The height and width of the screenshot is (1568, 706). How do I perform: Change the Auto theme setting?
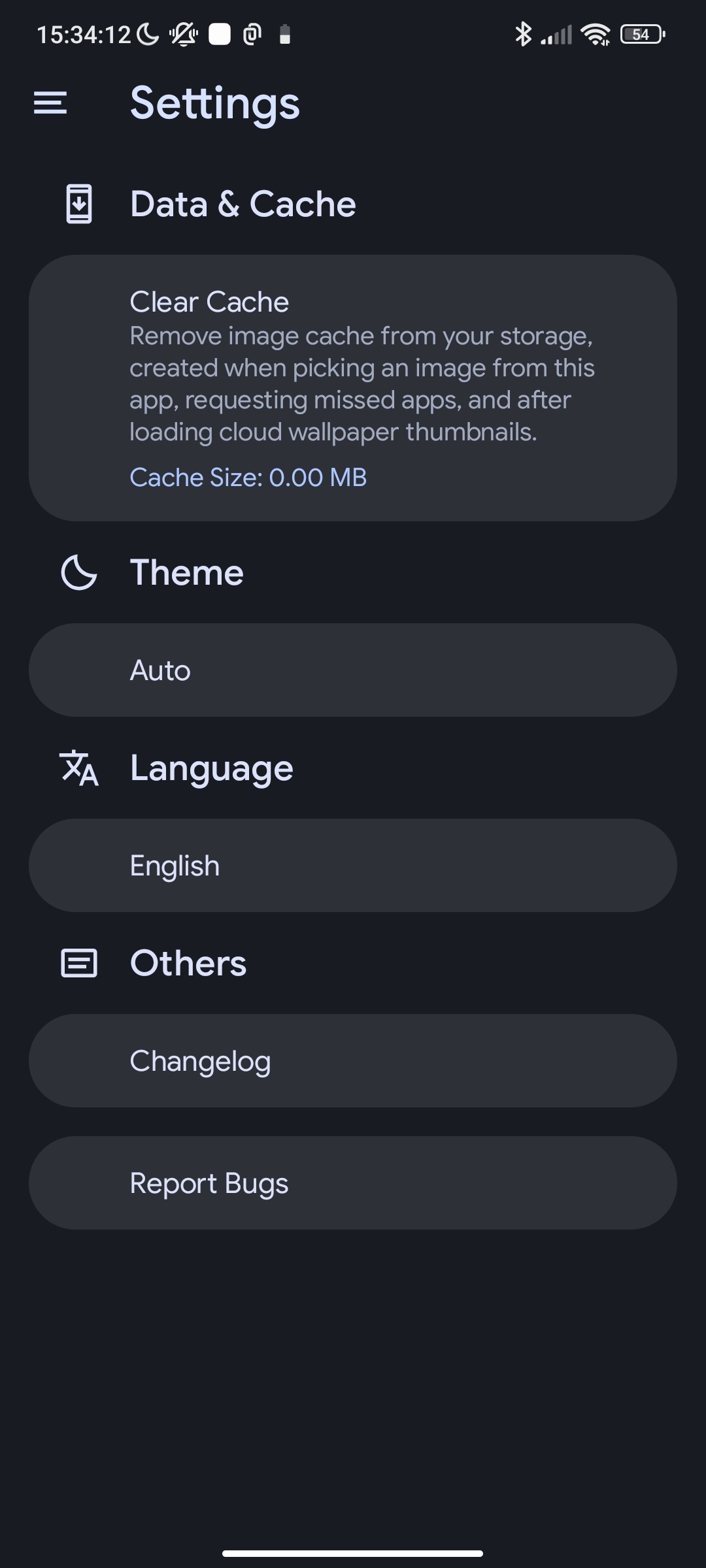tap(352, 670)
